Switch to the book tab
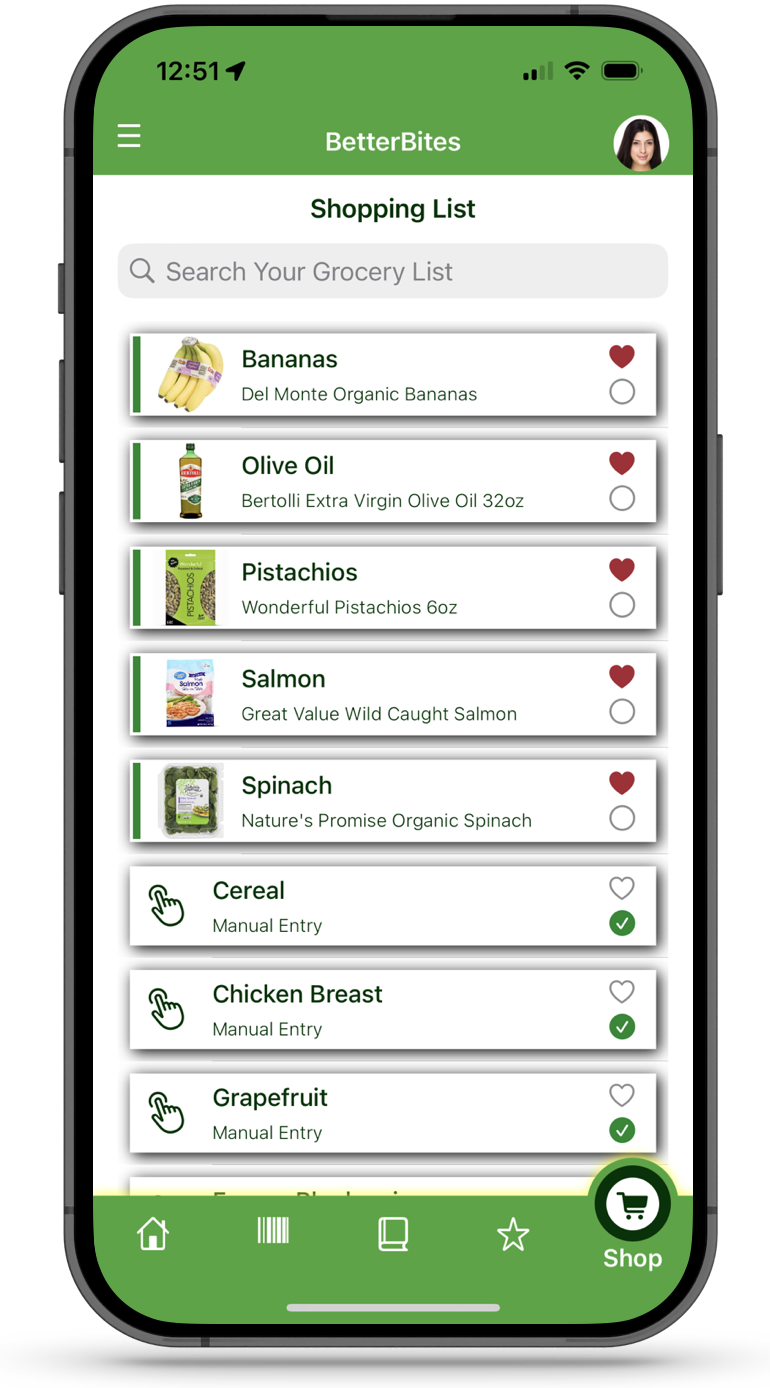 coord(393,1234)
